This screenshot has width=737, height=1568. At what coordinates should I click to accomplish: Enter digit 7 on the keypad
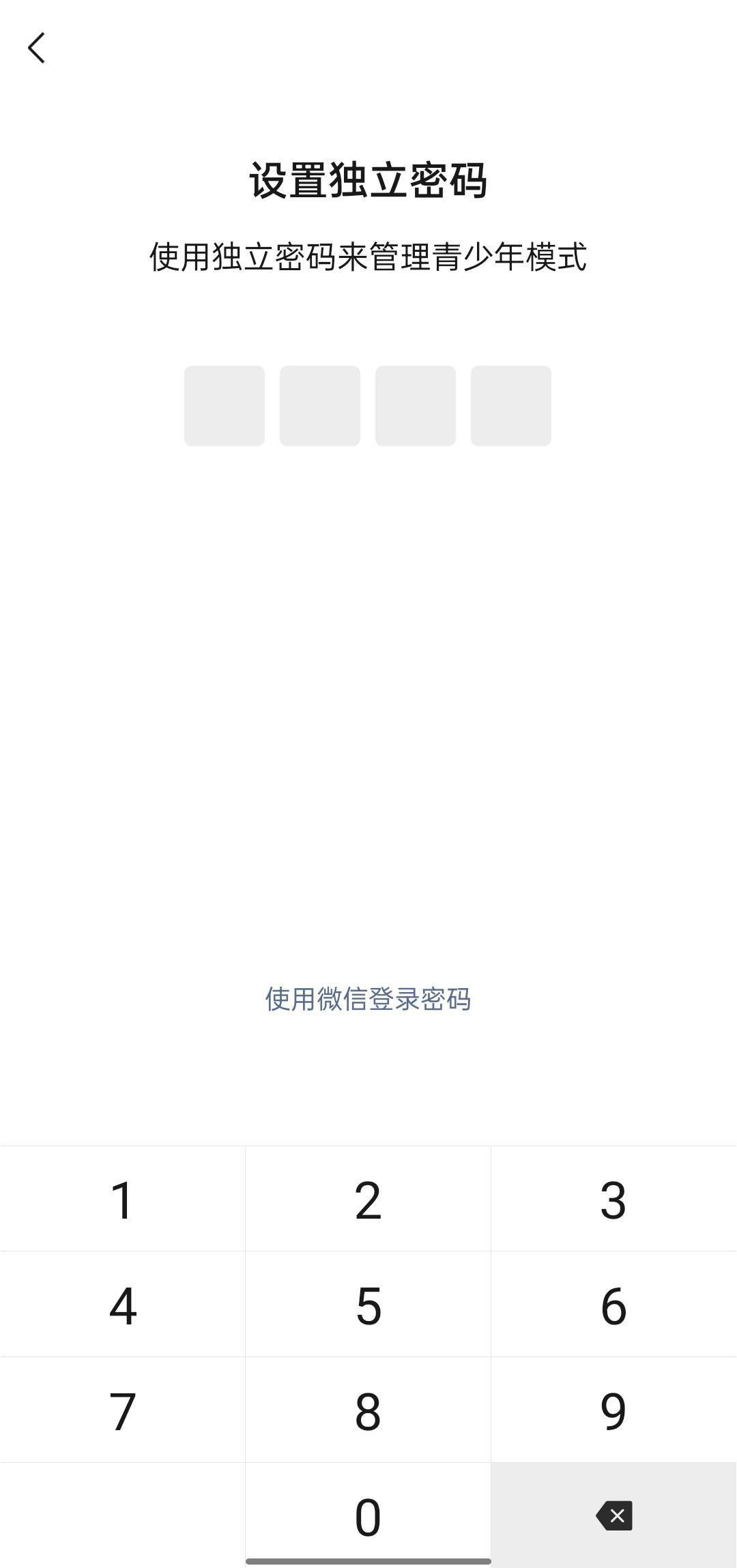click(x=123, y=1411)
